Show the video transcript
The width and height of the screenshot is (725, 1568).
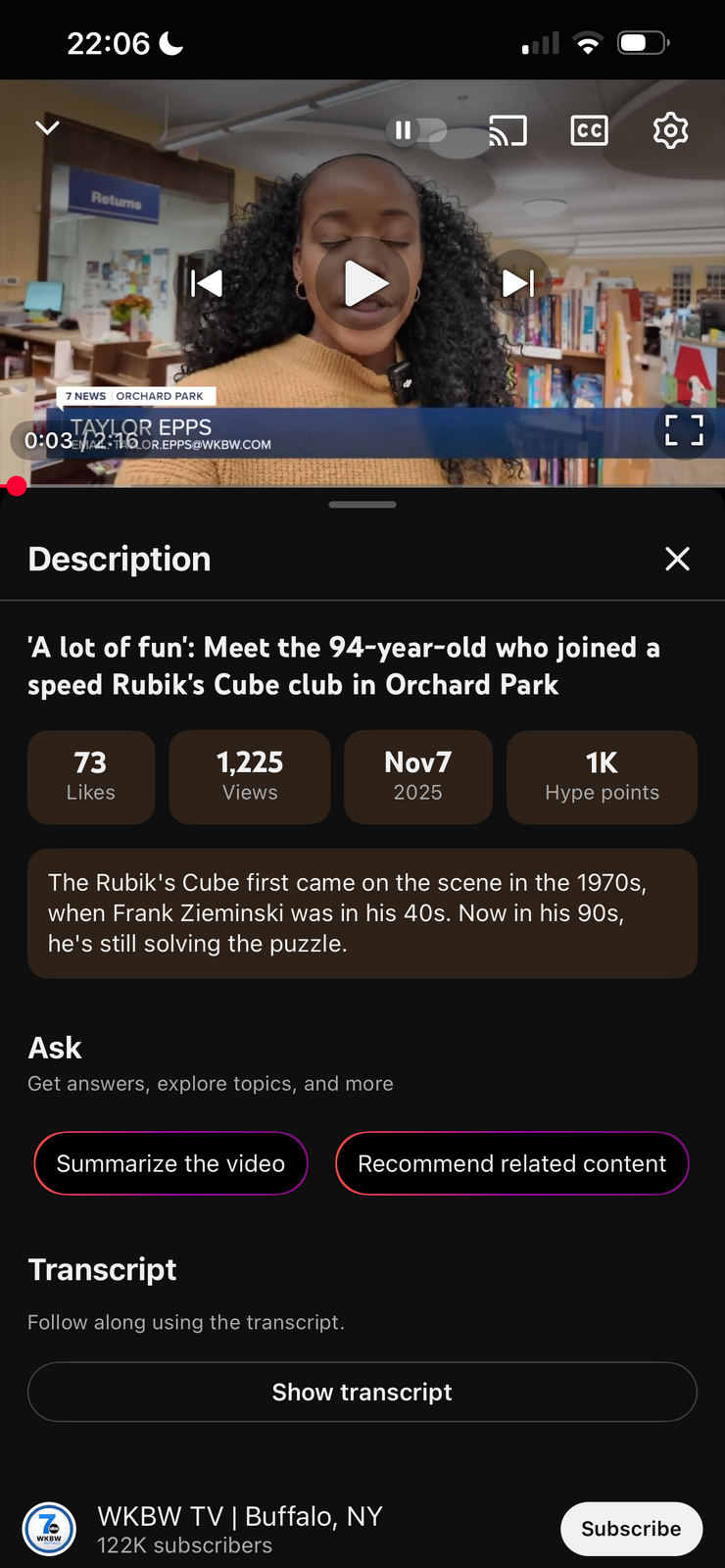point(362,1392)
